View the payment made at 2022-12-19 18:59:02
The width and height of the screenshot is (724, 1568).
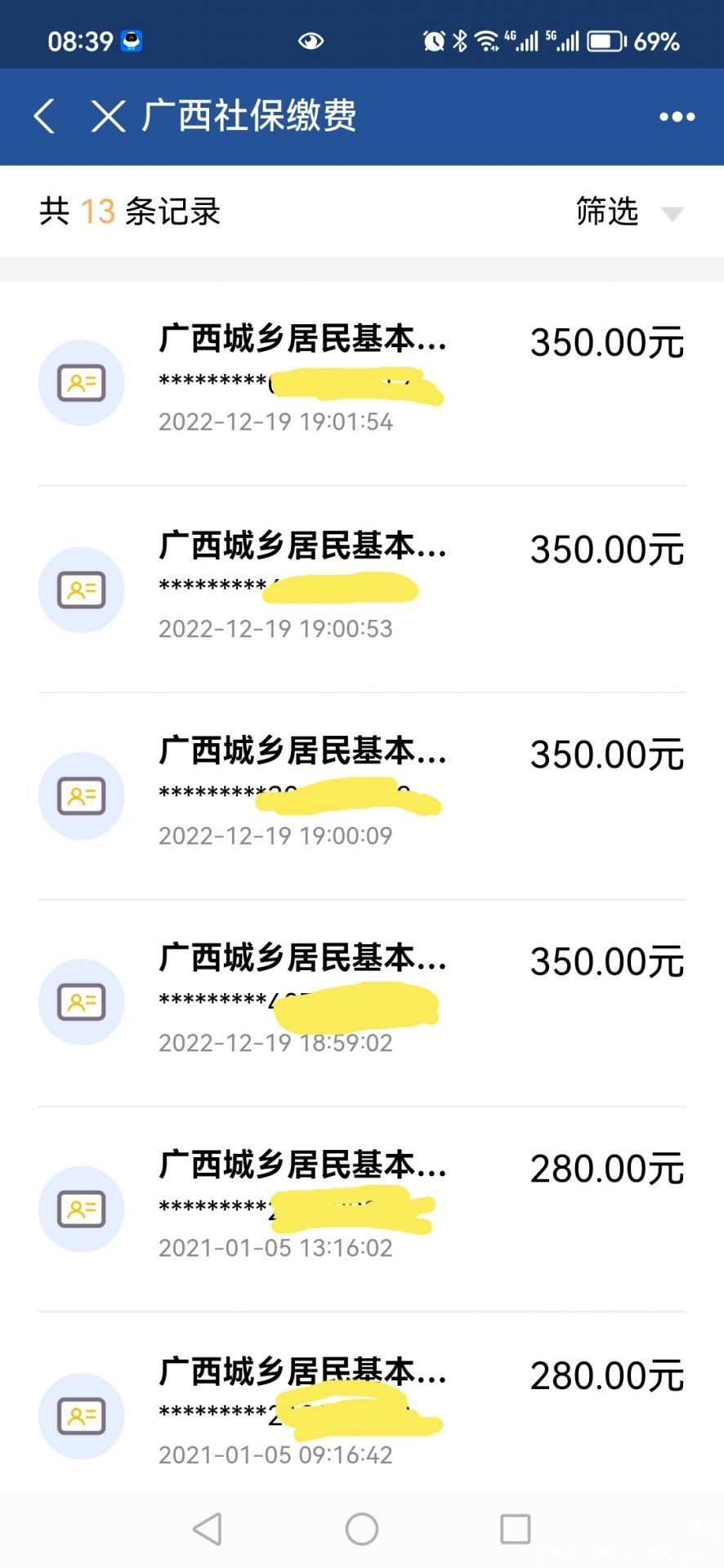pyautogui.click(x=362, y=1003)
